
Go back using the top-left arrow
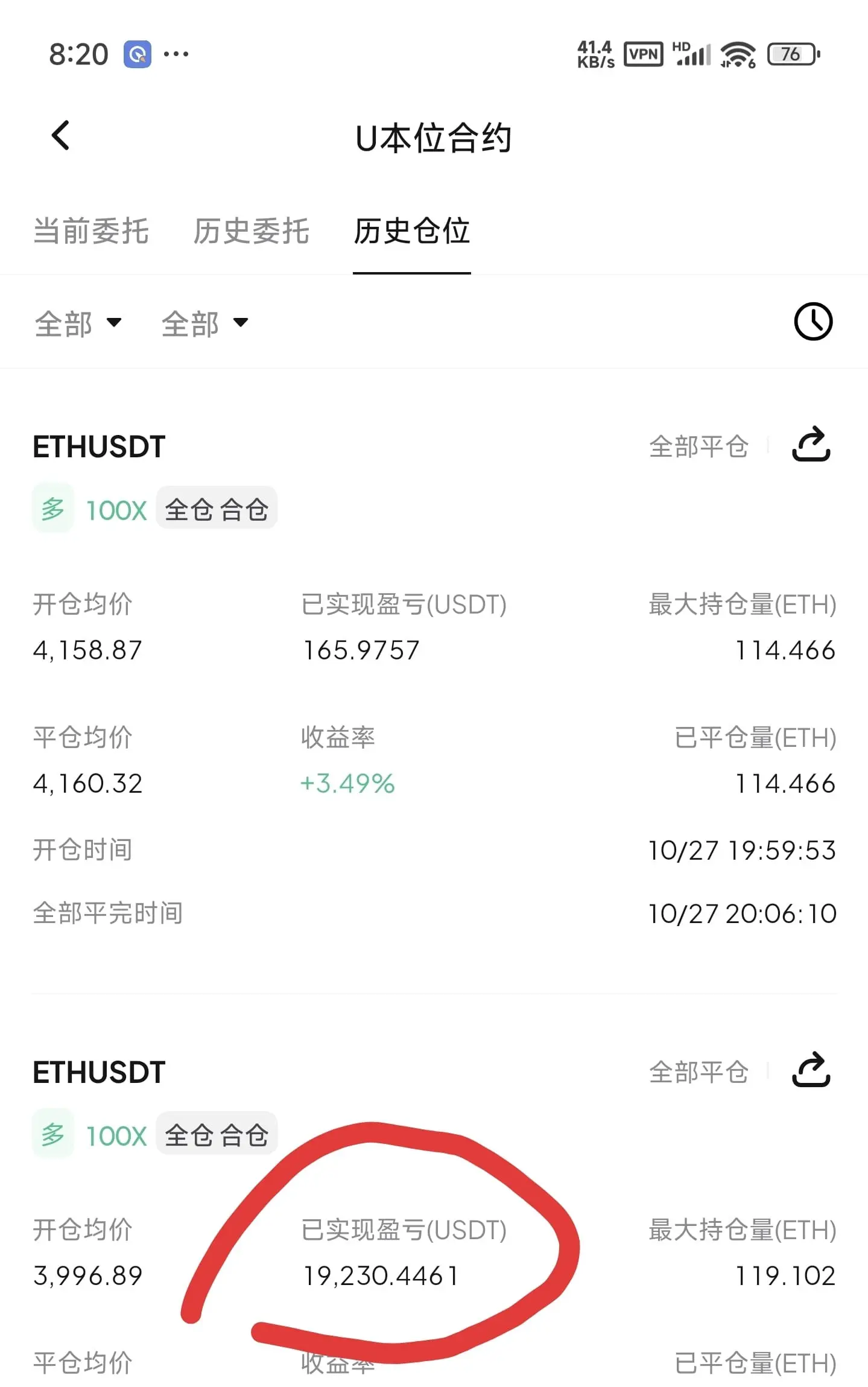tap(60, 135)
